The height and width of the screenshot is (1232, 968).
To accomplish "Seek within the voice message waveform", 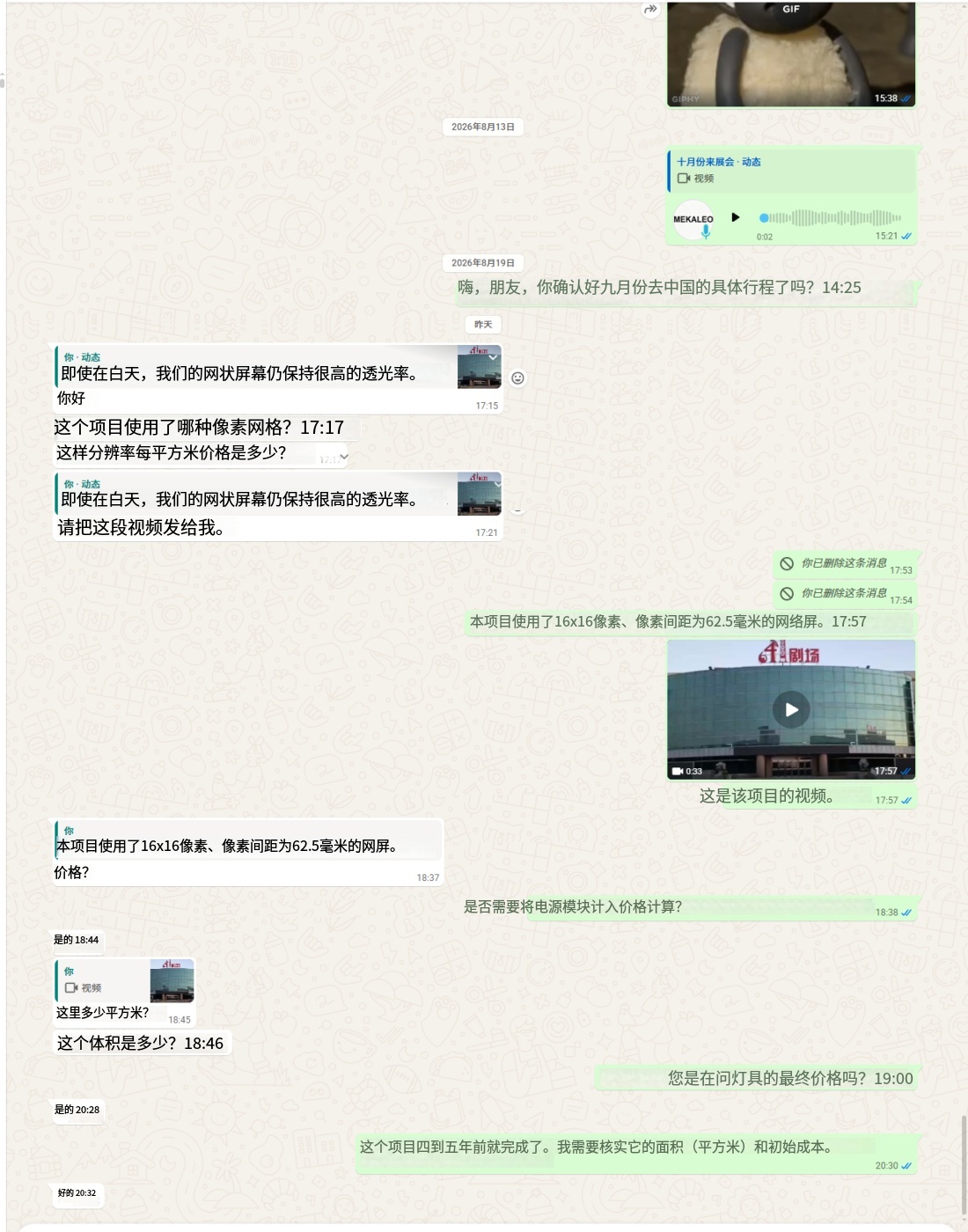I will pos(831,217).
